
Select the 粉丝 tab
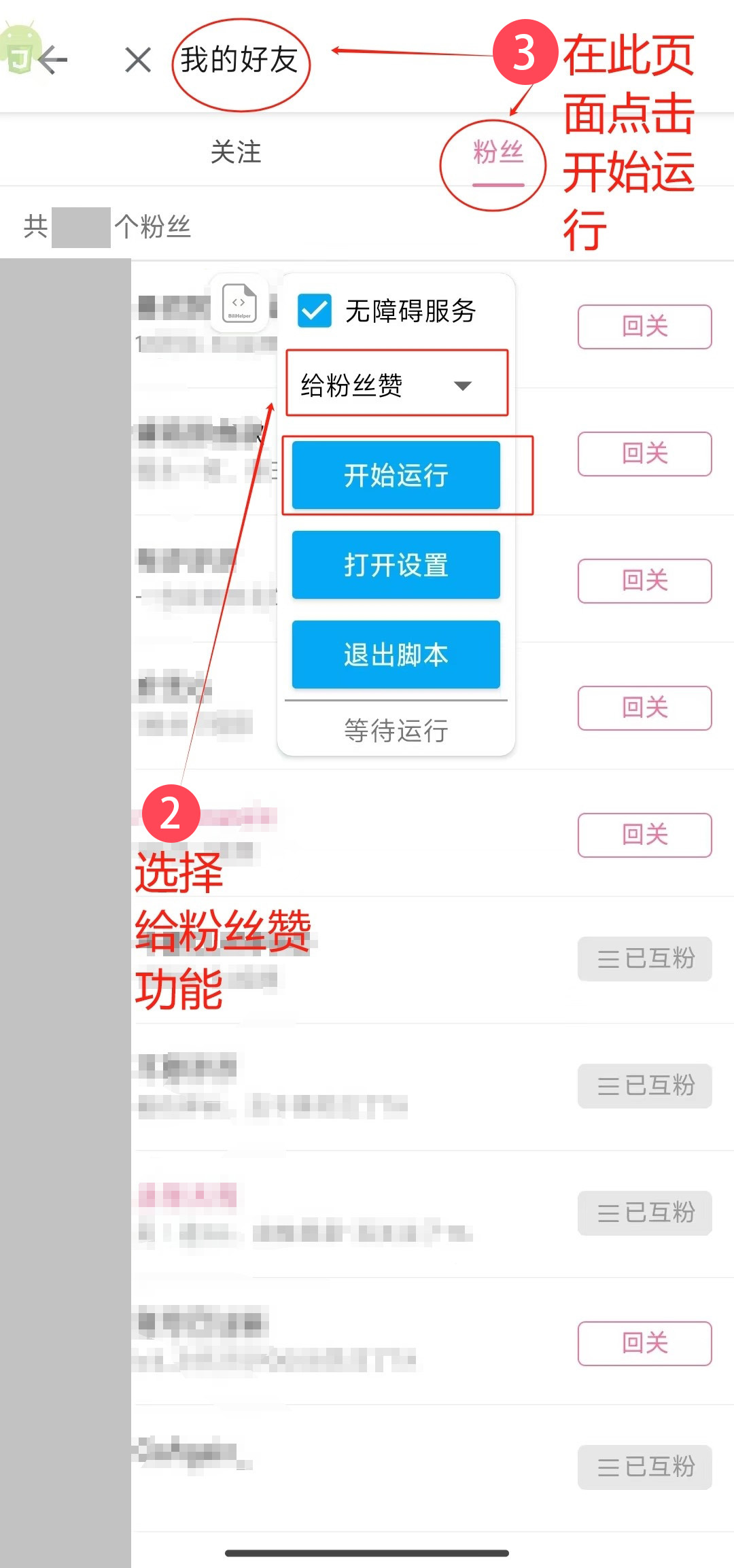point(497,152)
